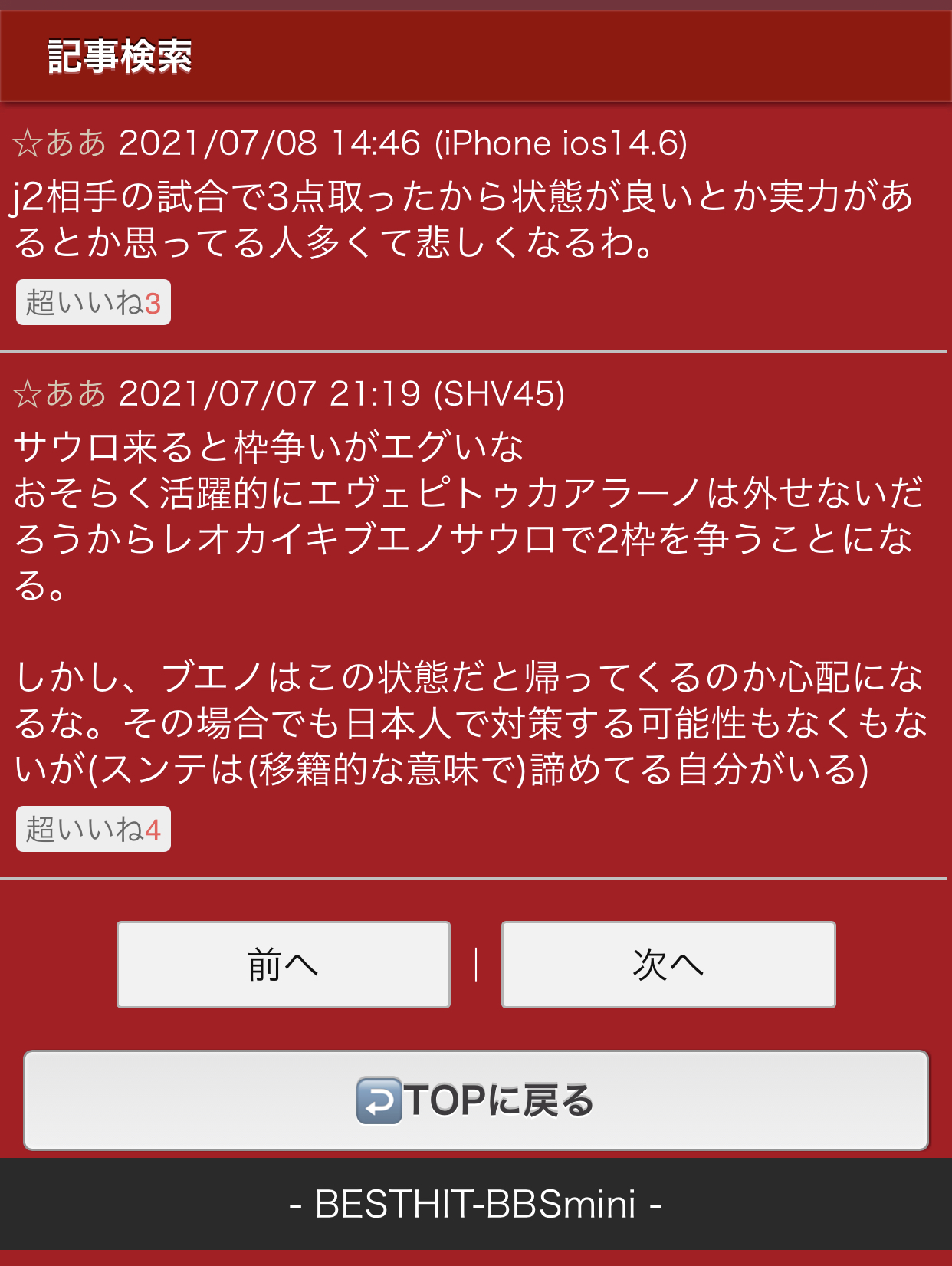Screen dimensions: 952x1266
Task: Tap 超いいね on the 14:46 post
Action: pyautogui.click(x=93, y=303)
